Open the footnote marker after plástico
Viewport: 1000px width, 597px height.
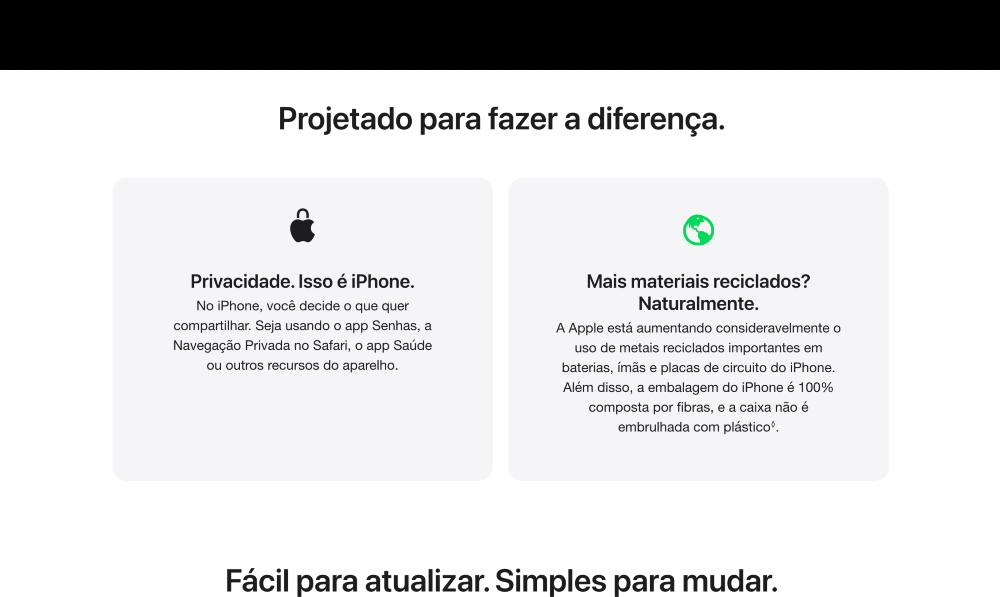click(773, 424)
